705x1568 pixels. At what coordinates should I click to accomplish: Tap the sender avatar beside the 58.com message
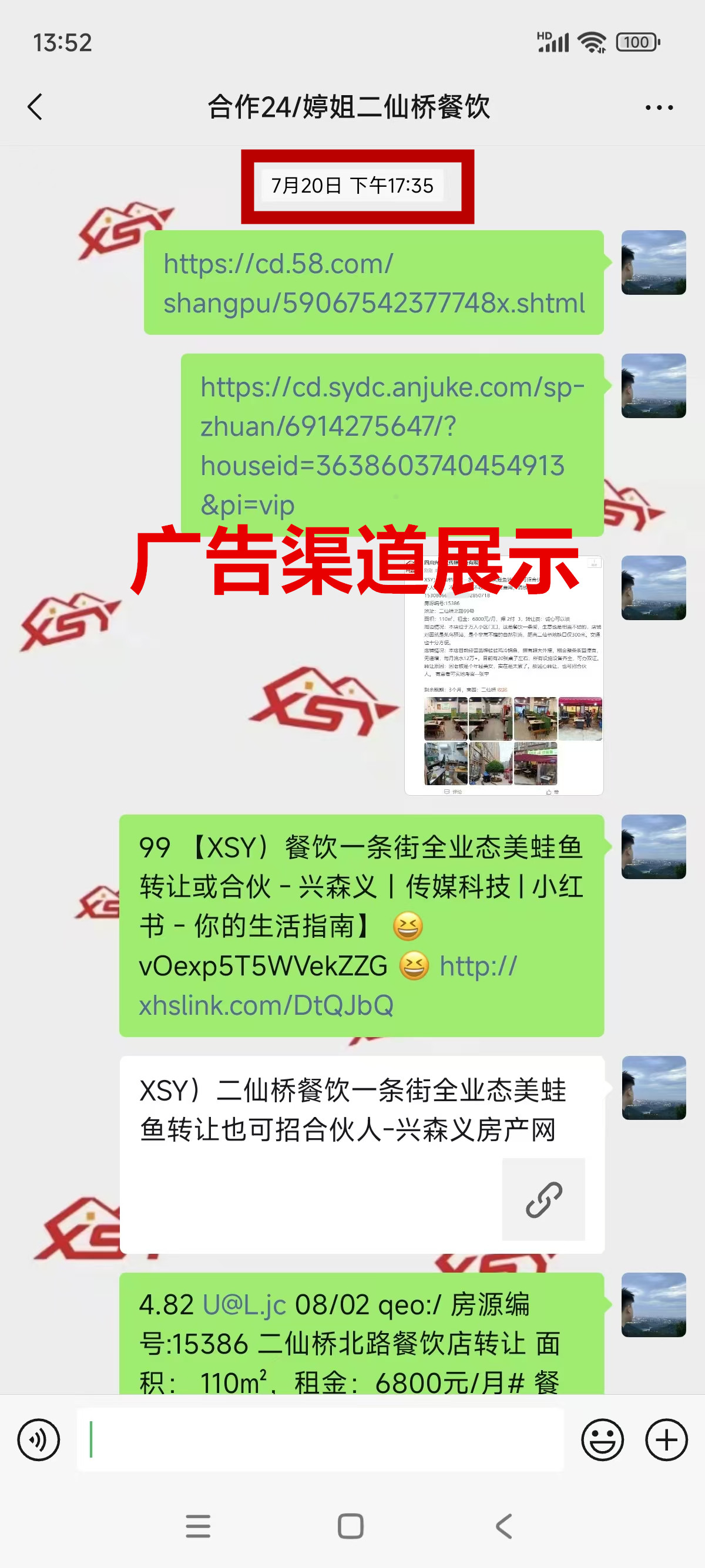click(x=653, y=263)
